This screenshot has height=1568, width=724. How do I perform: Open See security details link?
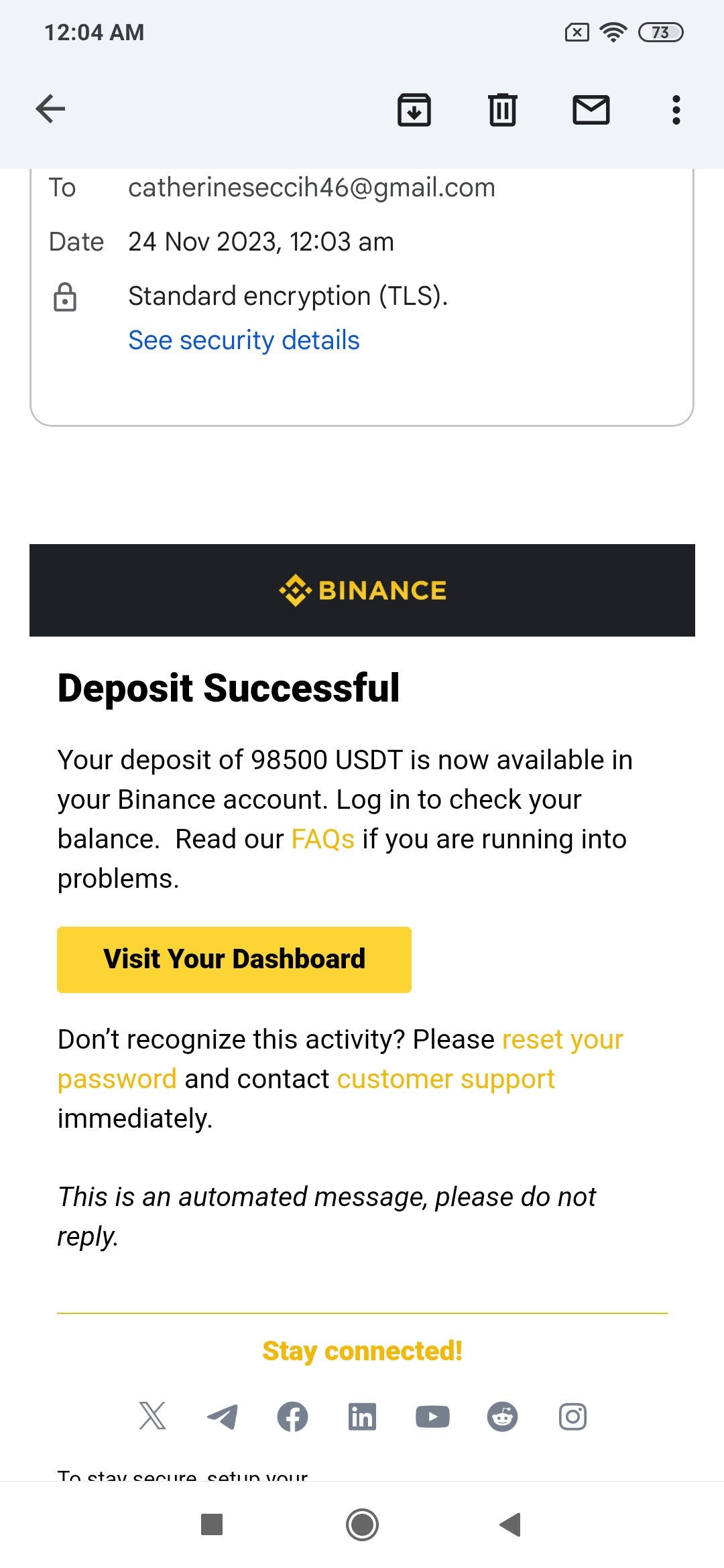244,340
